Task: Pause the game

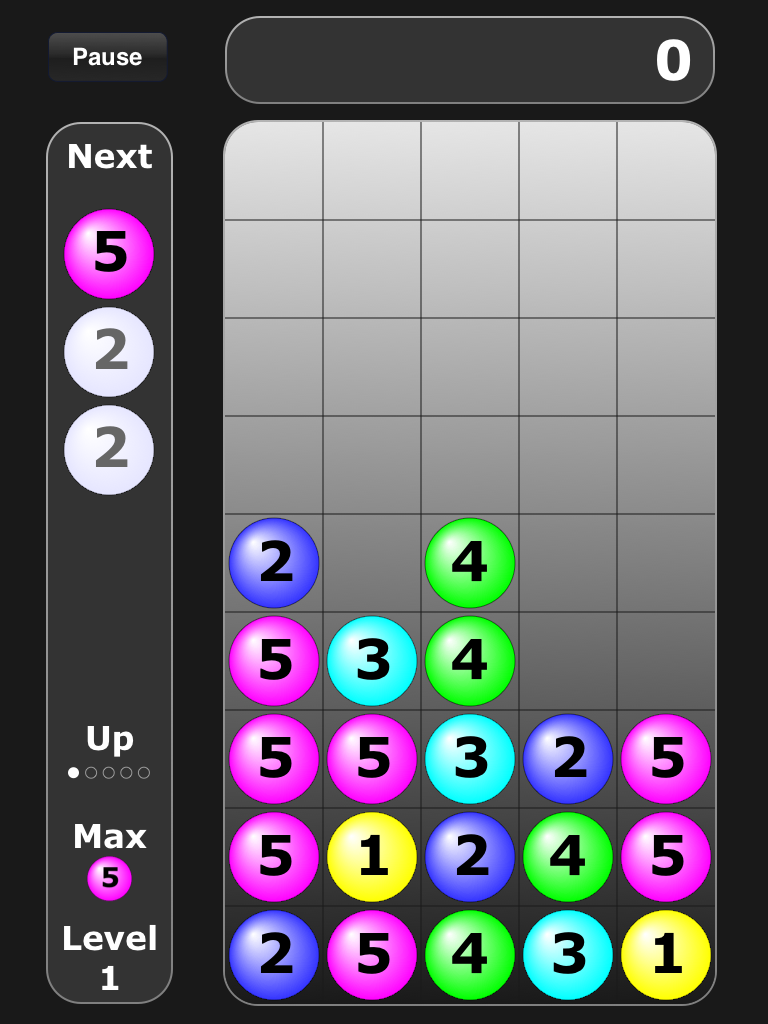Action: pyautogui.click(x=107, y=57)
